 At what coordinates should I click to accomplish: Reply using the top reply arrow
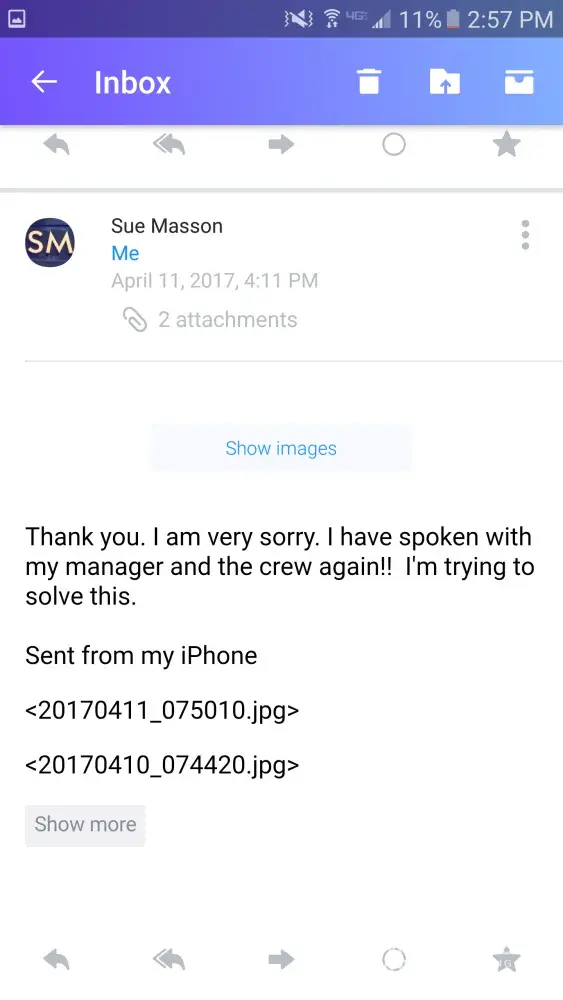56,145
